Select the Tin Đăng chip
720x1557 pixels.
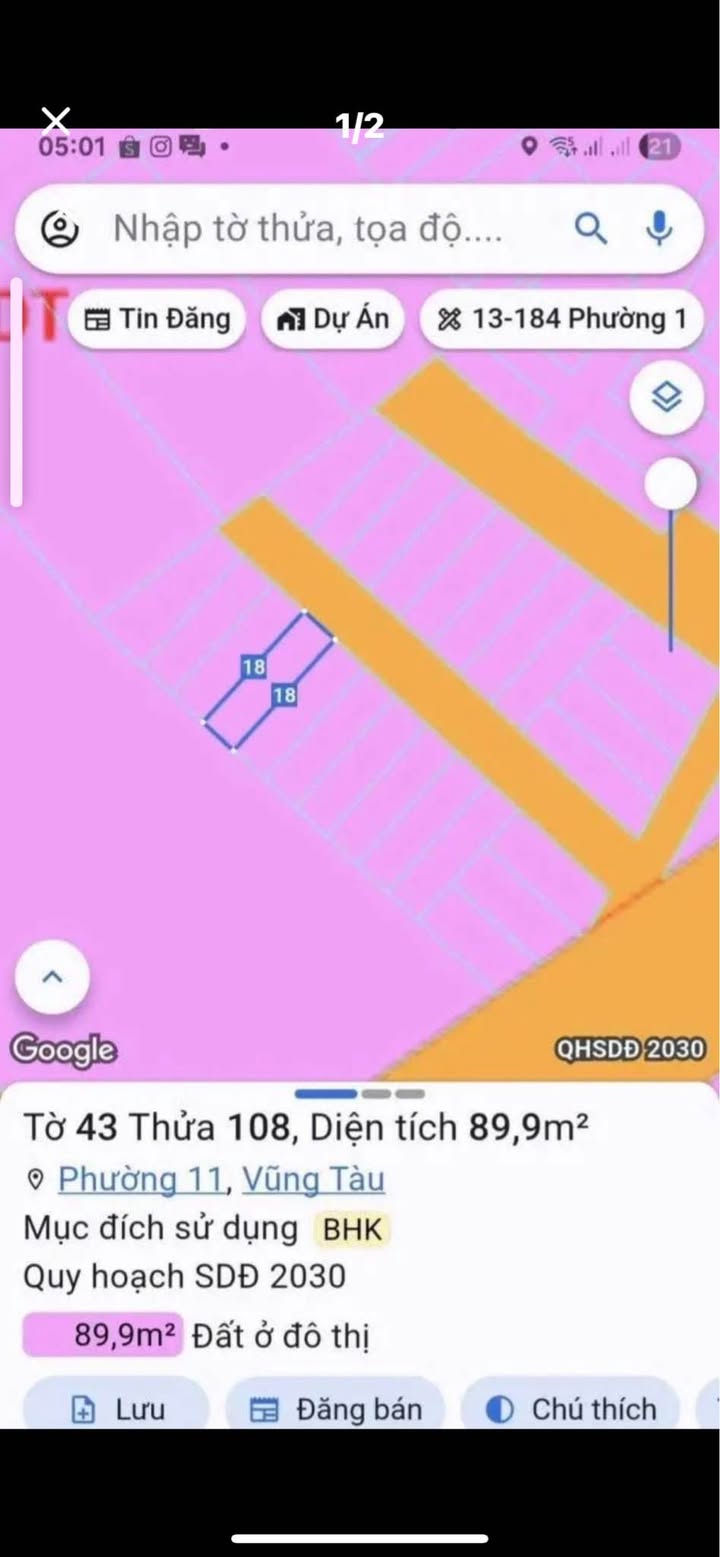click(157, 319)
